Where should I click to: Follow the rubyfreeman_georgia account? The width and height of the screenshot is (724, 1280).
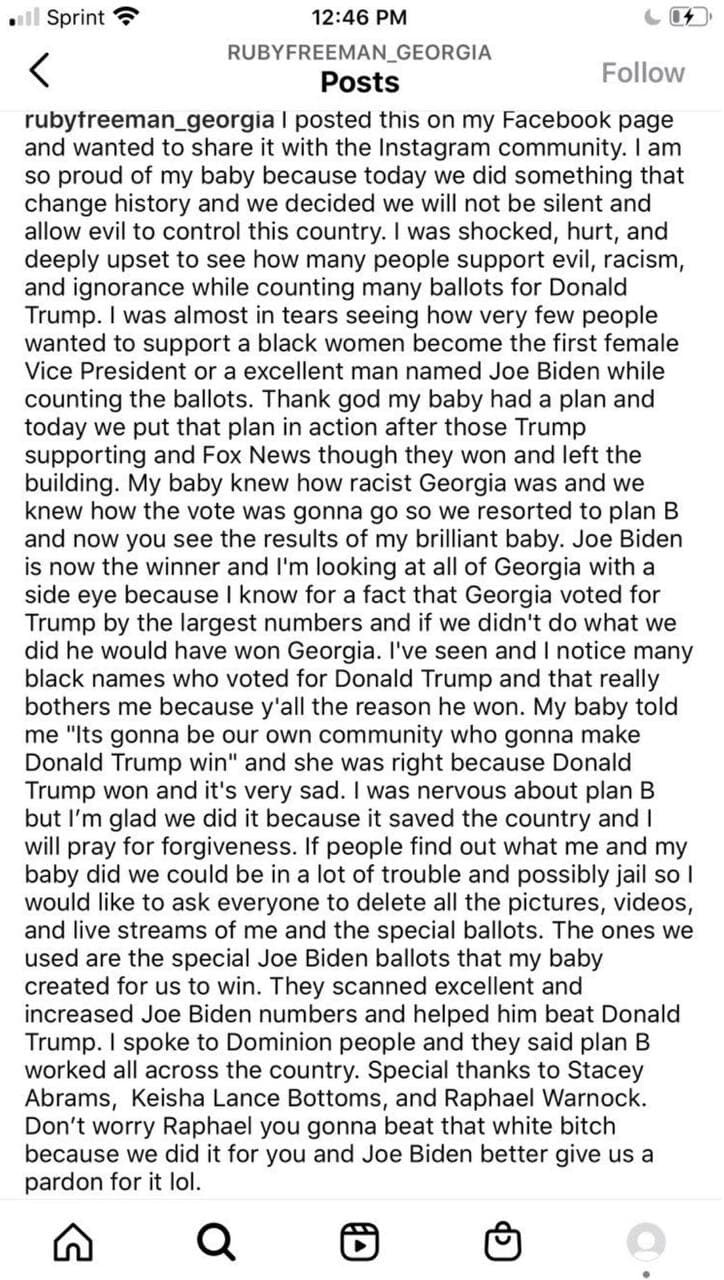pos(643,73)
